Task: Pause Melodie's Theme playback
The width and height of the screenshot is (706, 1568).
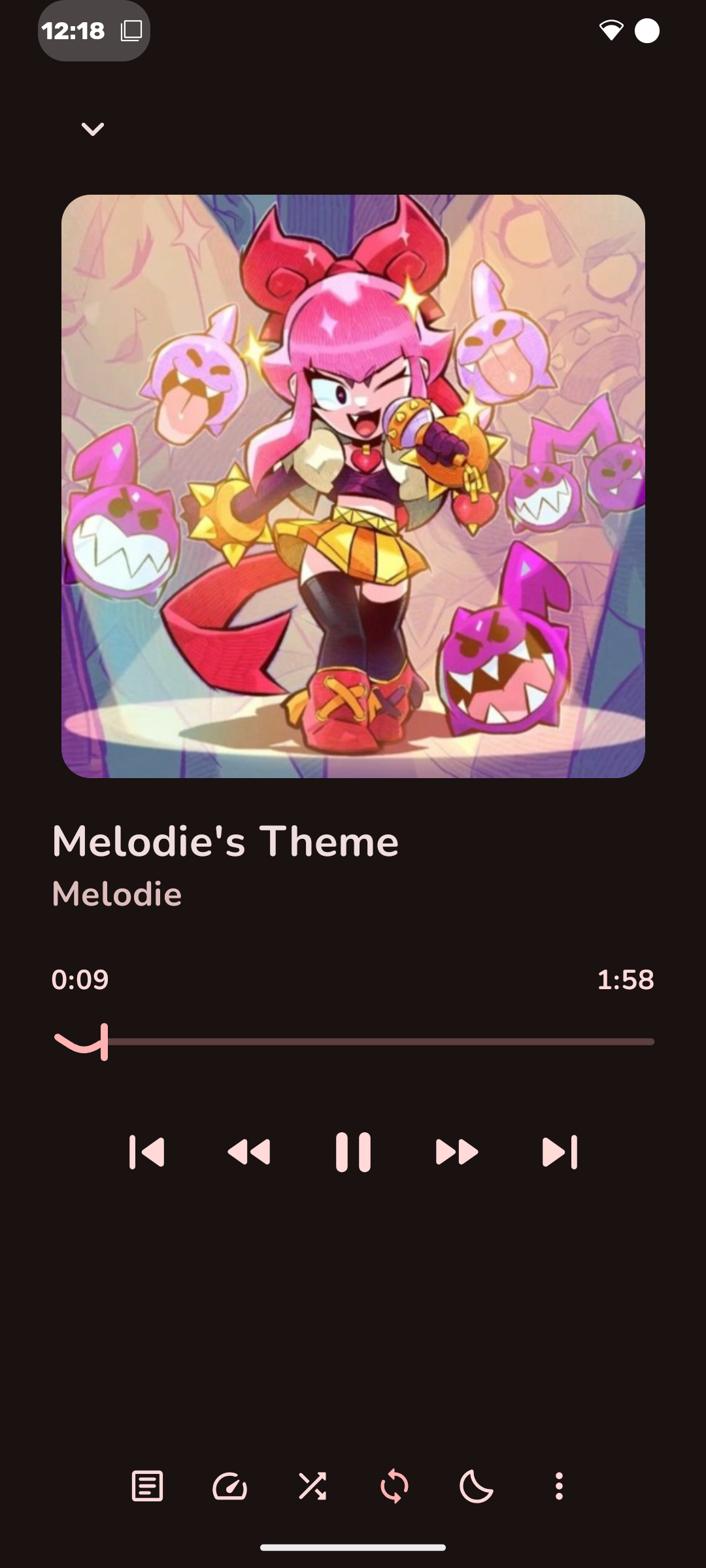Action: [x=353, y=1152]
